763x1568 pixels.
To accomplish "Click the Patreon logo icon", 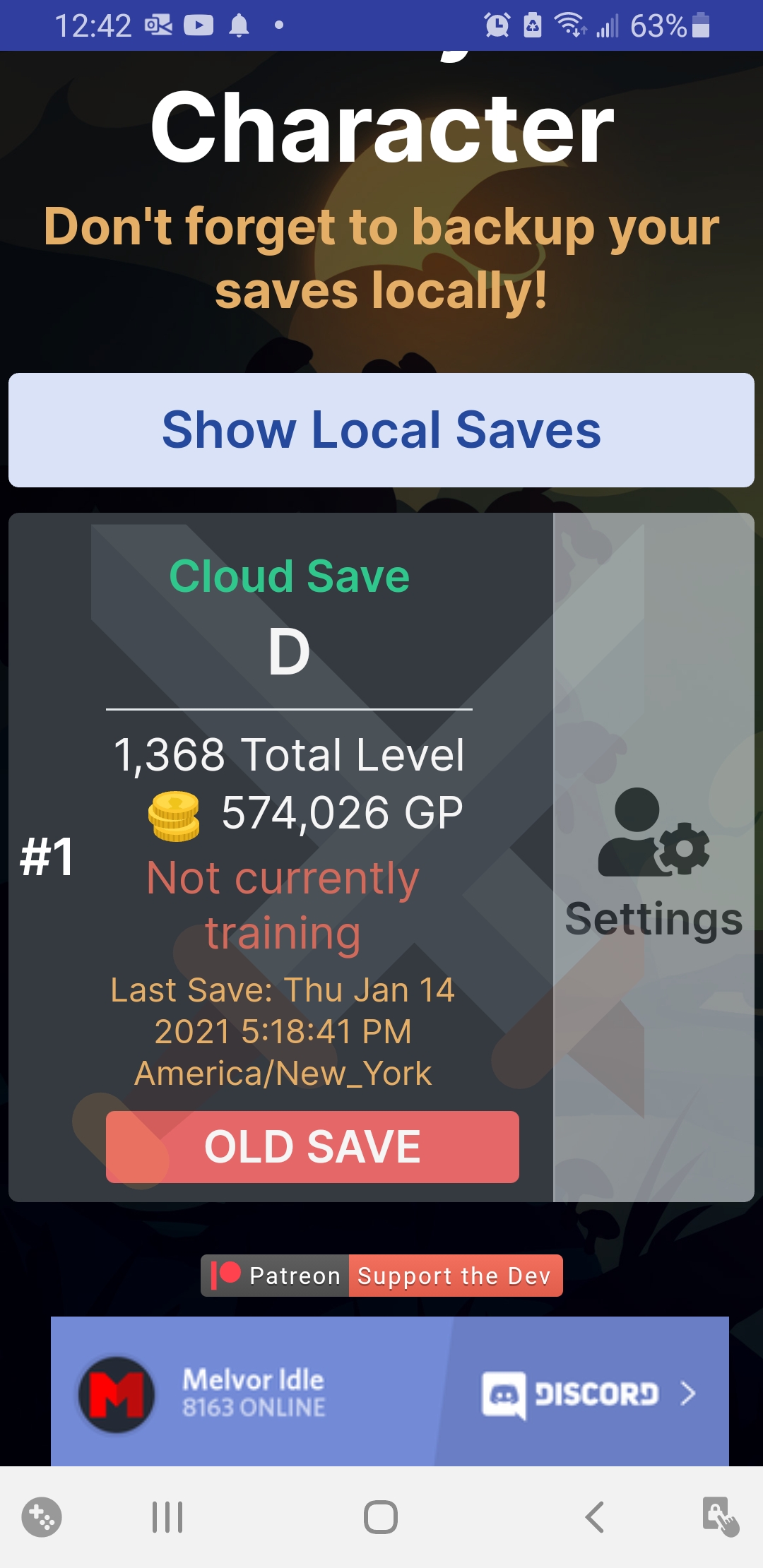I will click(x=227, y=1276).
